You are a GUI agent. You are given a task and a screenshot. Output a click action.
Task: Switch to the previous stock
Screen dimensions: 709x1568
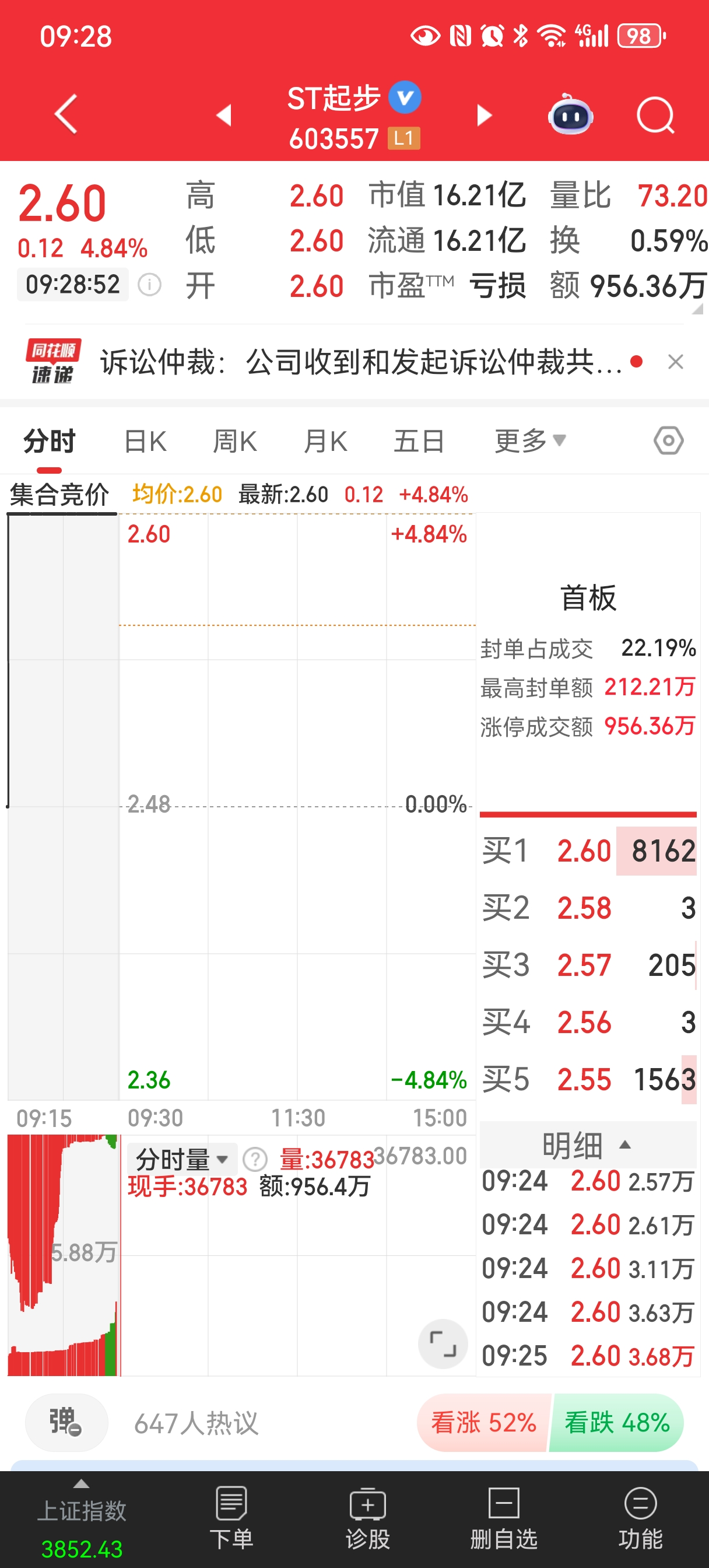click(224, 115)
